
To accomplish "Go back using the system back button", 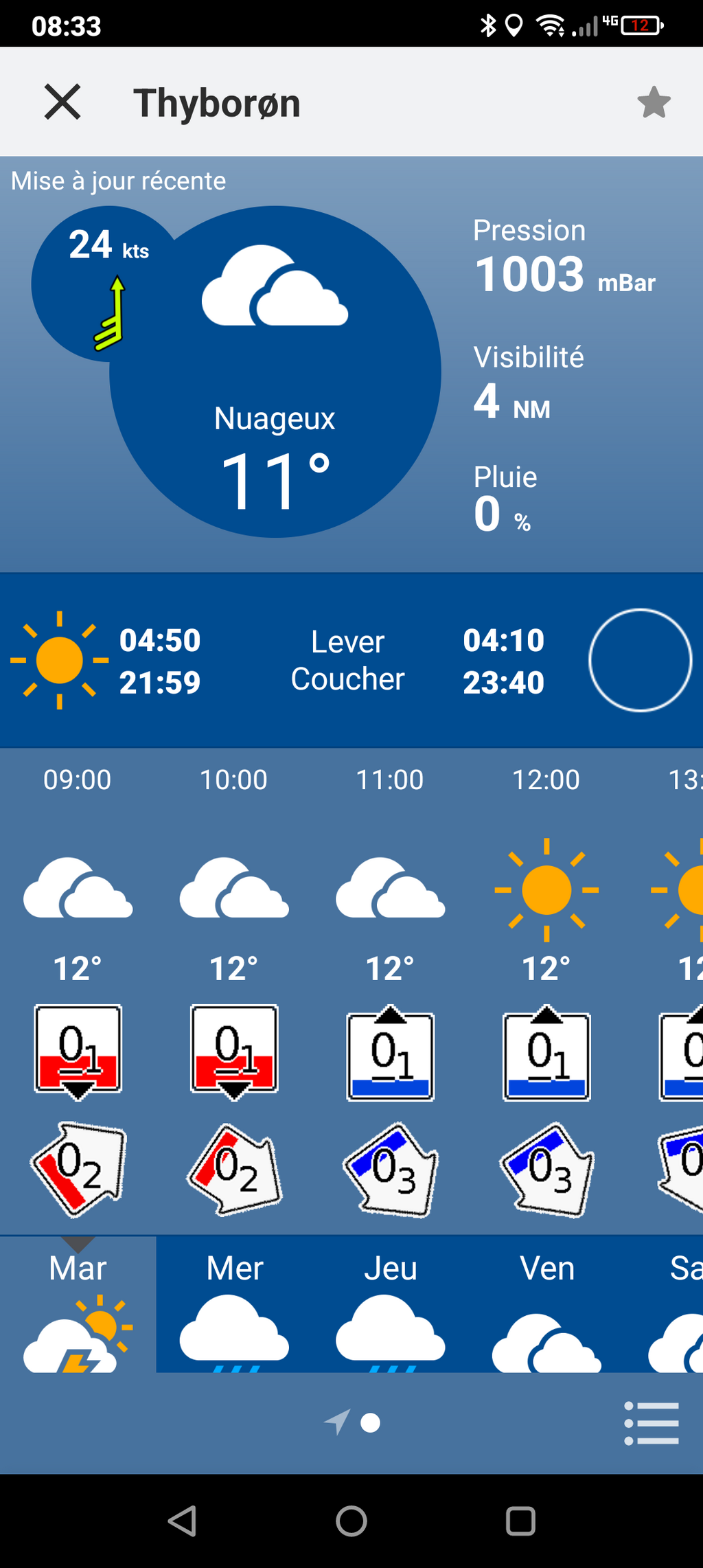I will tap(183, 1521).
